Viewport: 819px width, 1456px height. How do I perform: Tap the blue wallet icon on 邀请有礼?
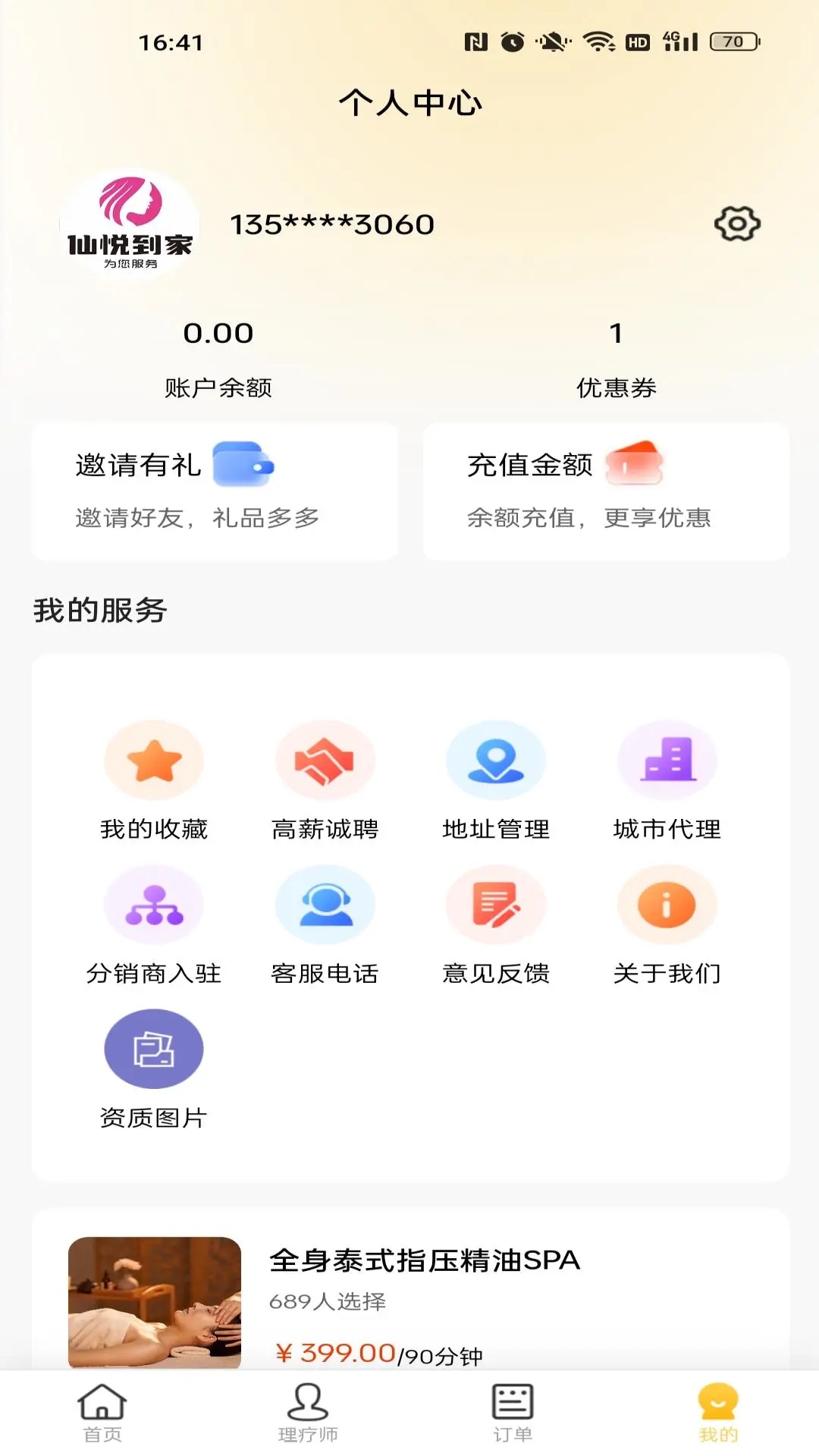(x=243, y=466)
